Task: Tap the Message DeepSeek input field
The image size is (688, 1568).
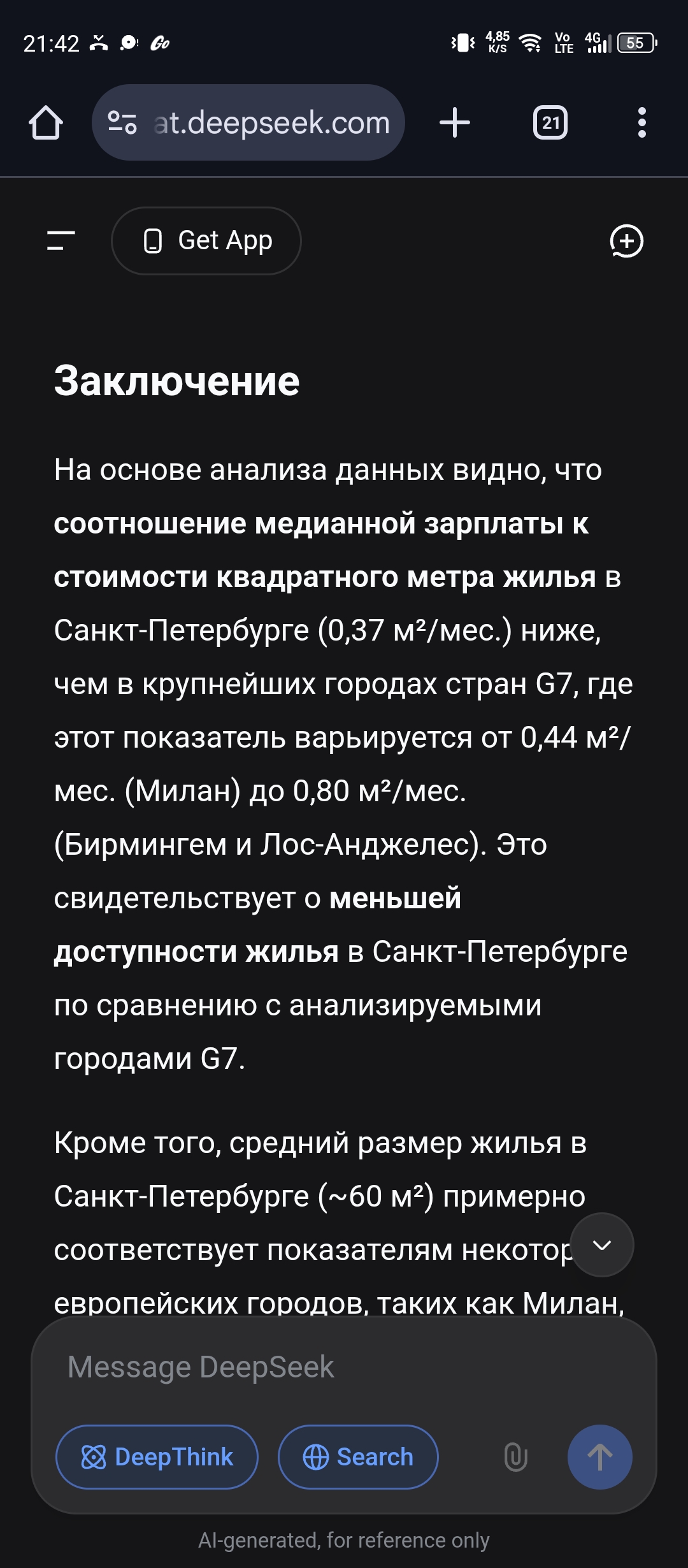Action: [x=344, y=1367]
